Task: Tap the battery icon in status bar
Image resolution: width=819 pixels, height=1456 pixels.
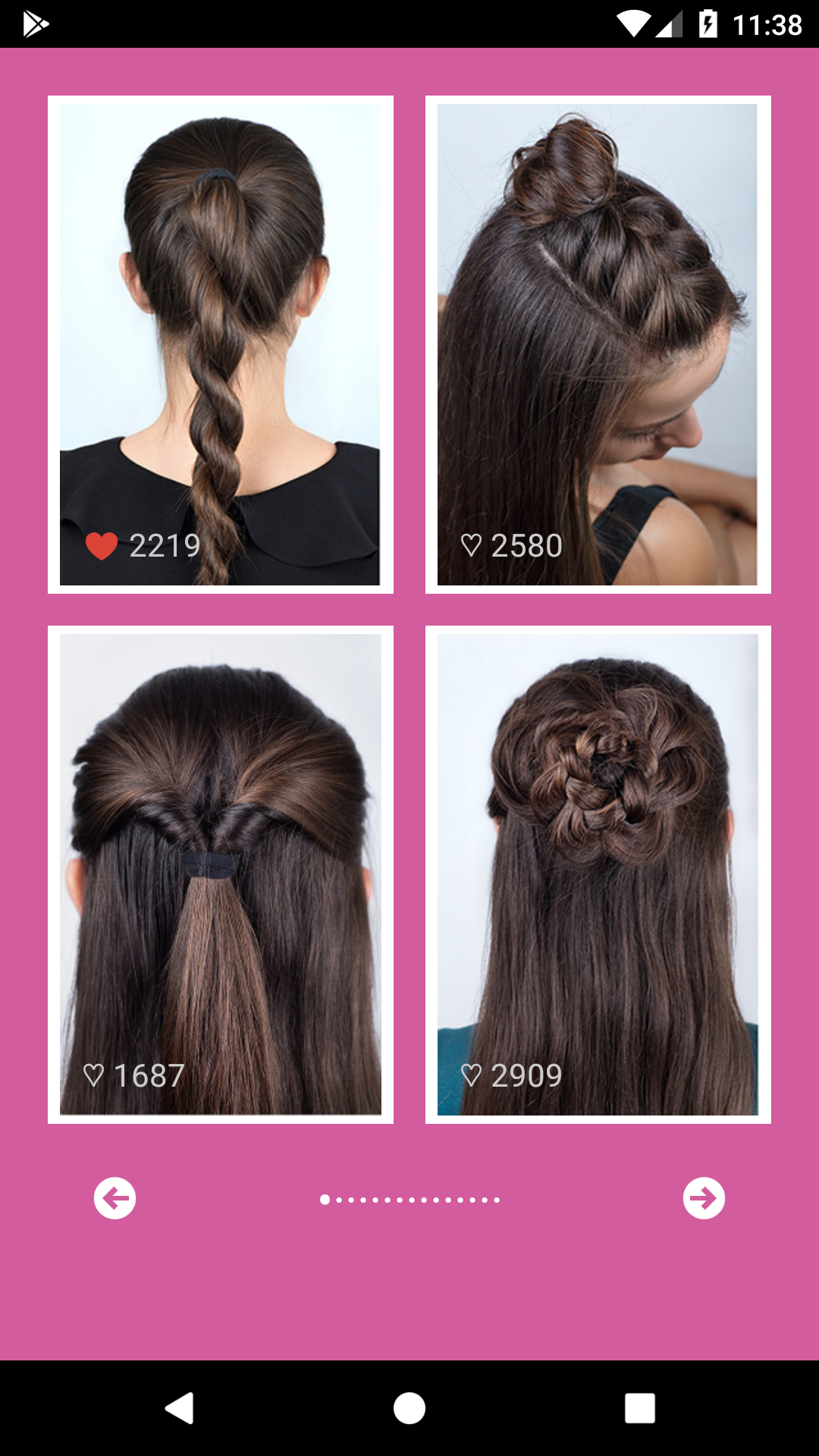Action: click(x=707, y=23)
